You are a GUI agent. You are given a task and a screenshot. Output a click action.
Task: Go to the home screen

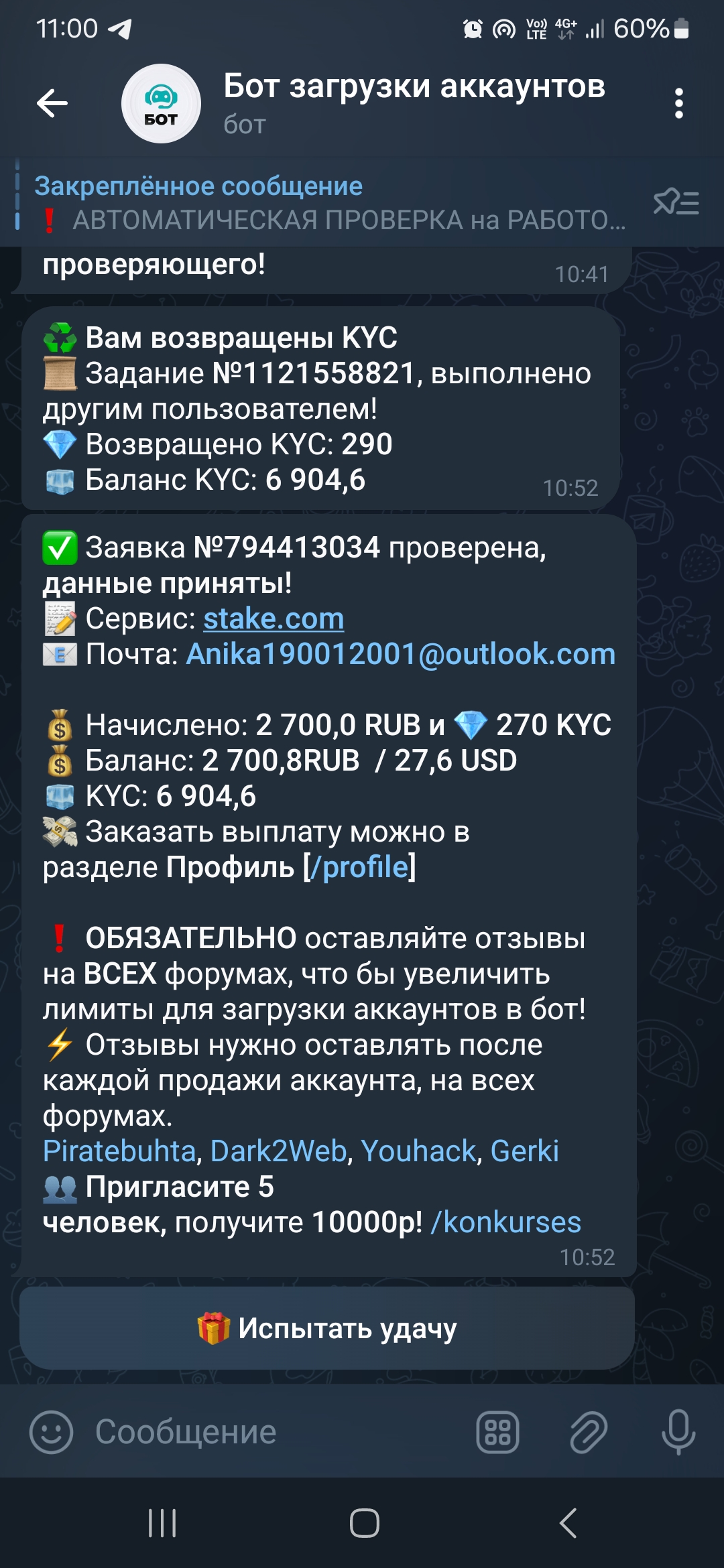click(364, 1523)
